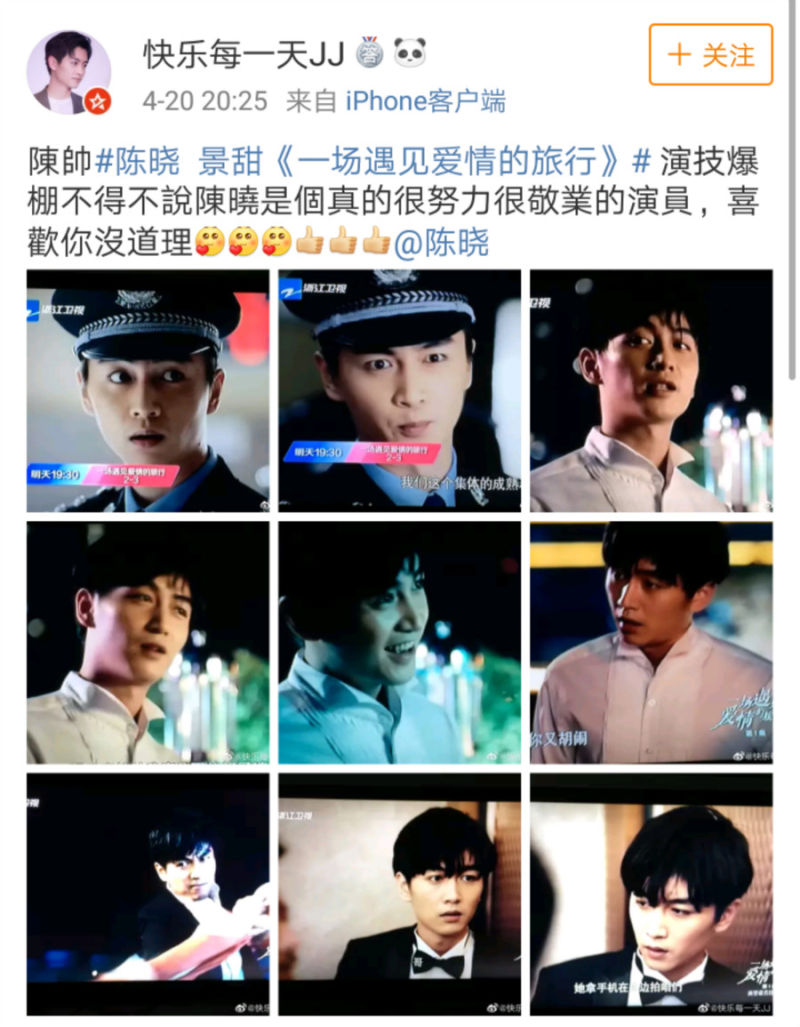Follow the account with the 关注 button

[x=711, y=55]
